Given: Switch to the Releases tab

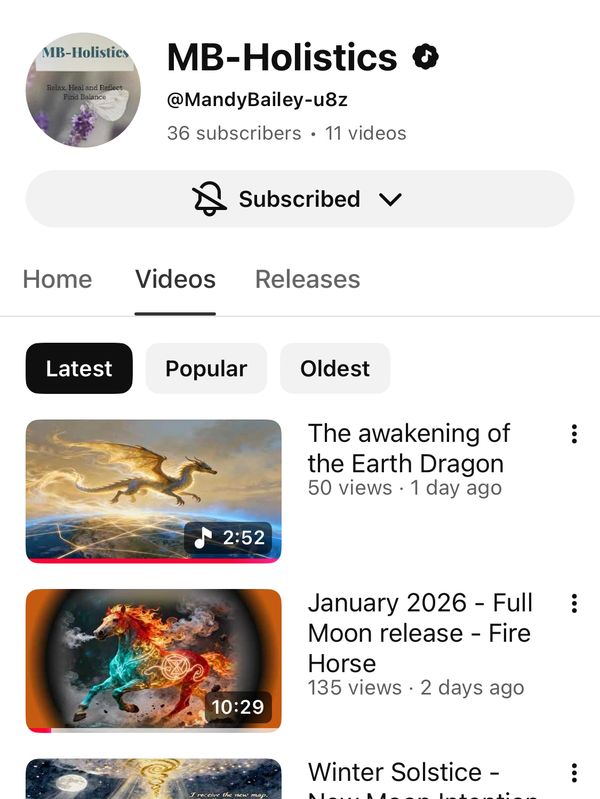Looking at the screenshot, I should click(307, 279).
